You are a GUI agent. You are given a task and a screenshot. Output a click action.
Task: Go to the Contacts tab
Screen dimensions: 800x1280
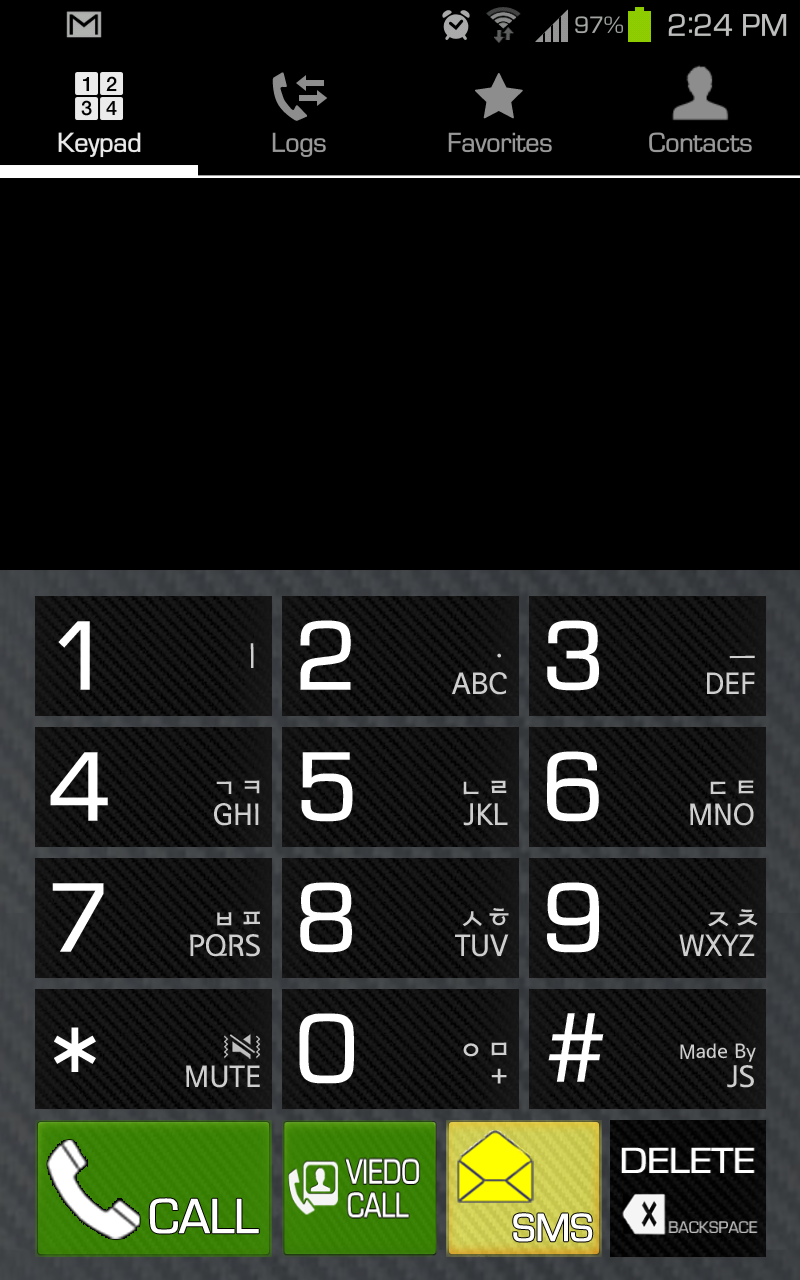(700, 115)
